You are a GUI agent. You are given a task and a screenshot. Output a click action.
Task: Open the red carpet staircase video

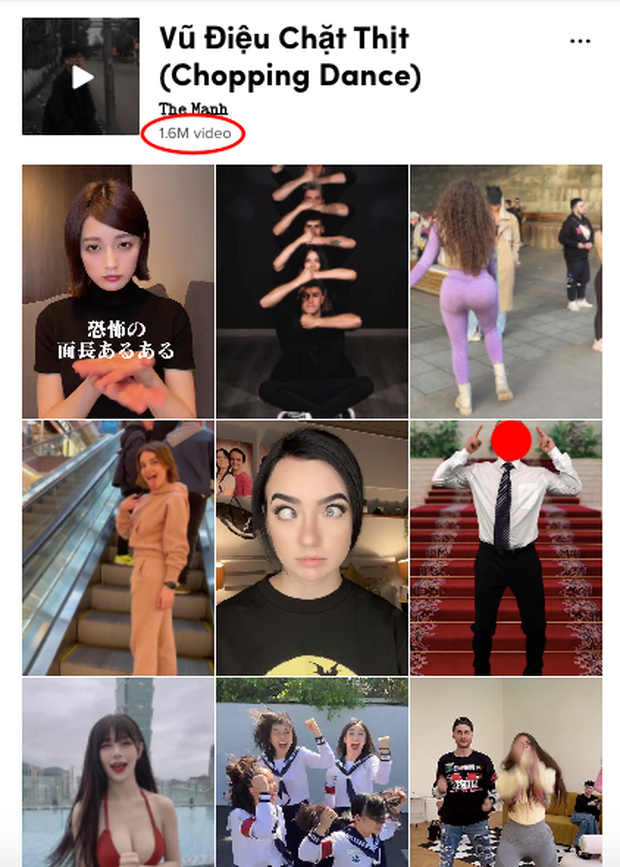506,548
